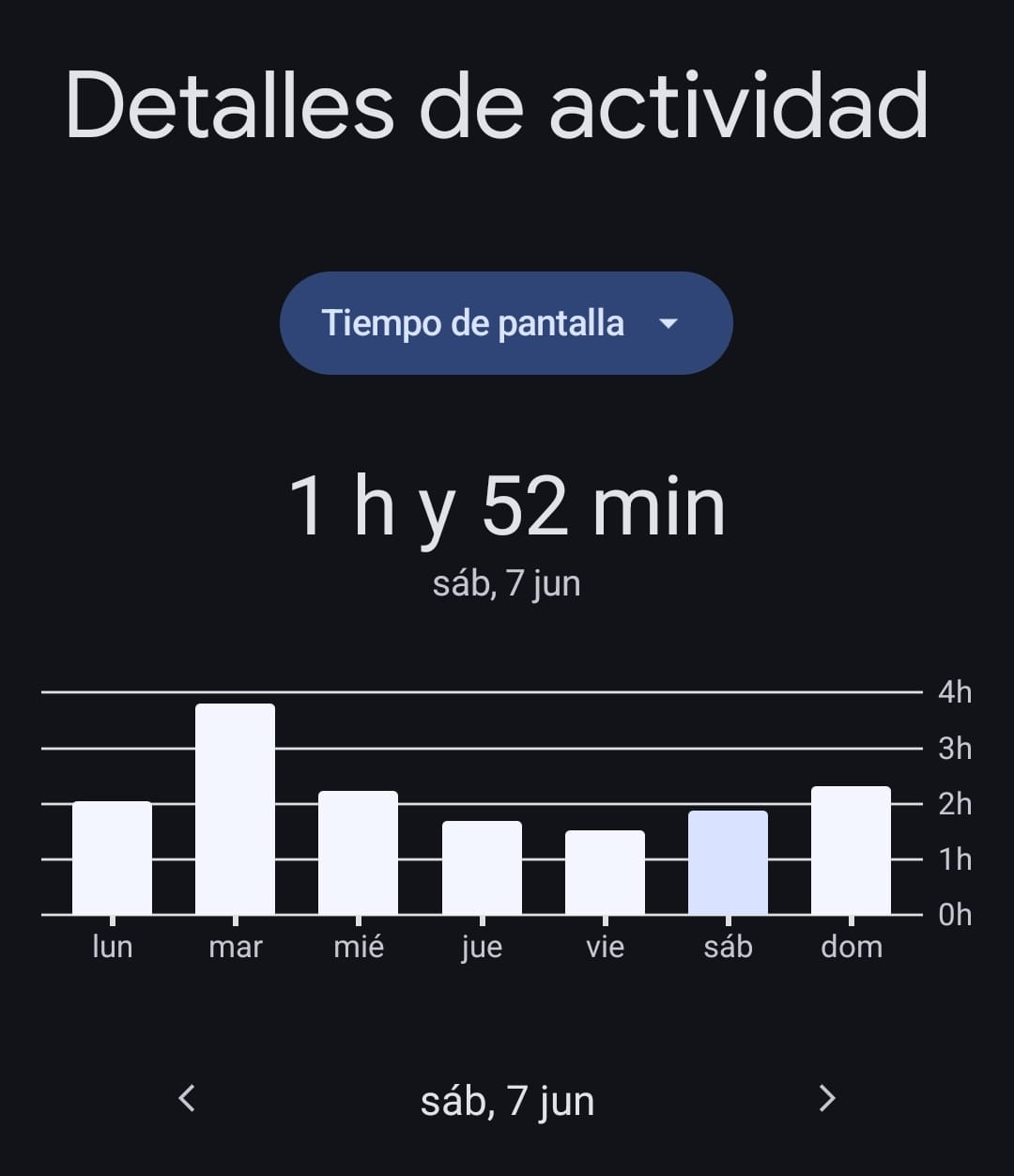This screenshot has width=1014, height=1176.
Task: Select the lun bar in the chart
Action: tap(112, 858)
